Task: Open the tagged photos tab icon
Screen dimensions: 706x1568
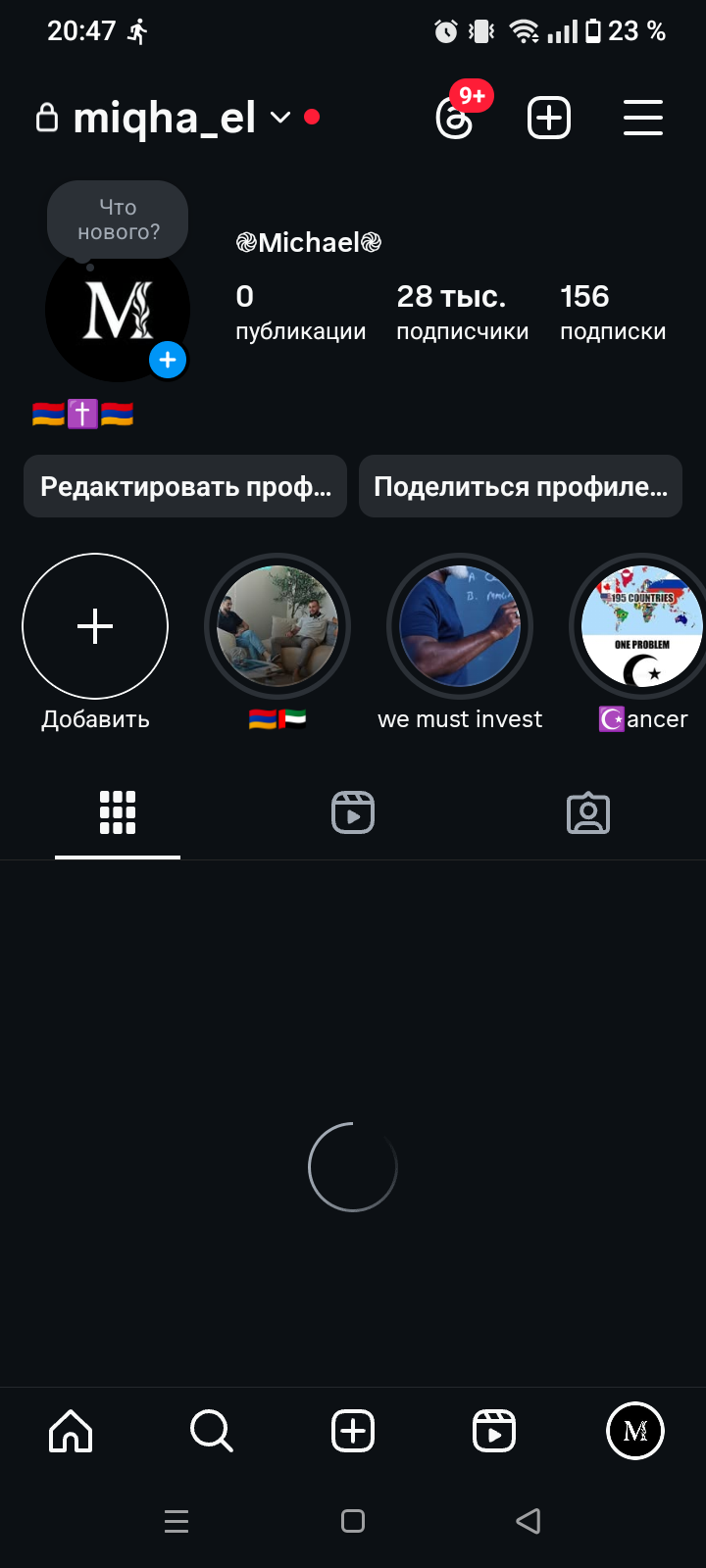Action: pyautogui.click(x=587, y=811)
